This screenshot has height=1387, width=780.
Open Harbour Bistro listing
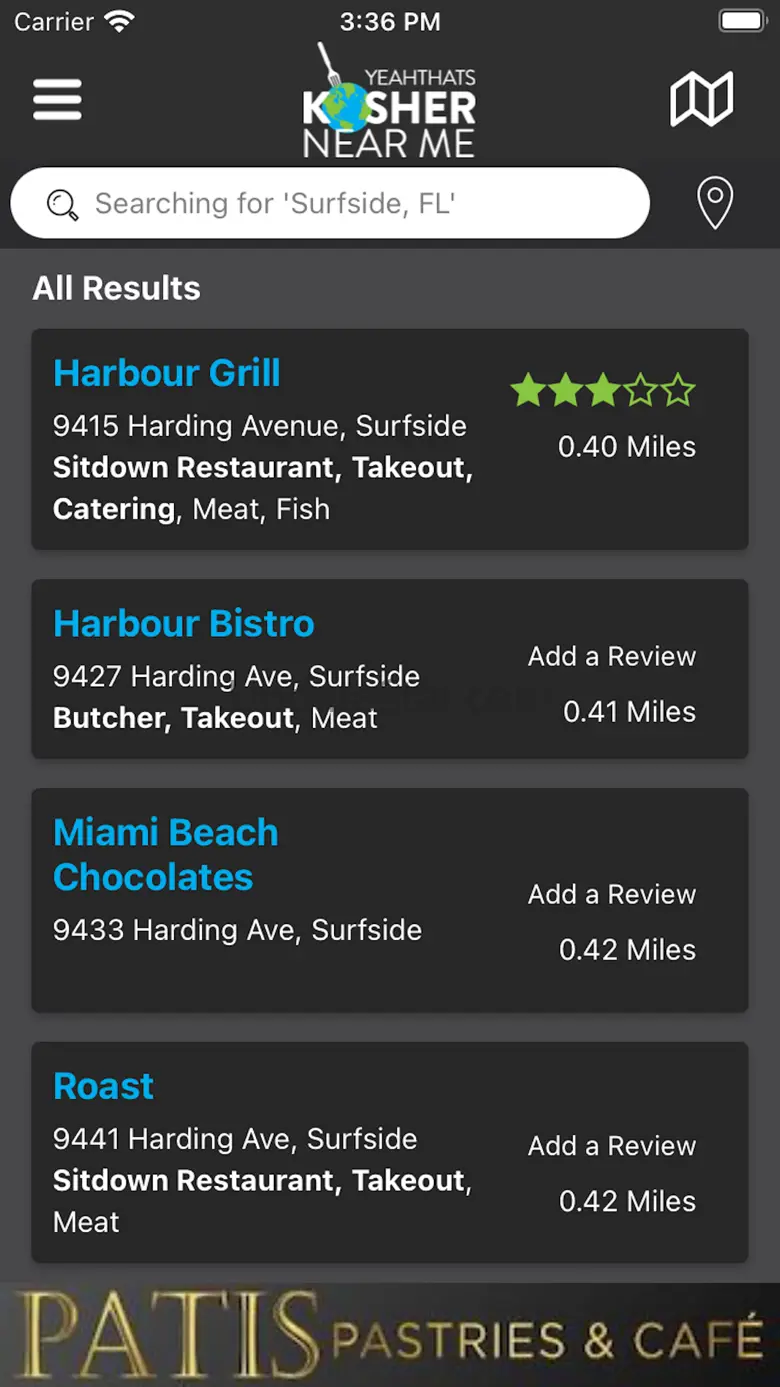tap(184, 624)
